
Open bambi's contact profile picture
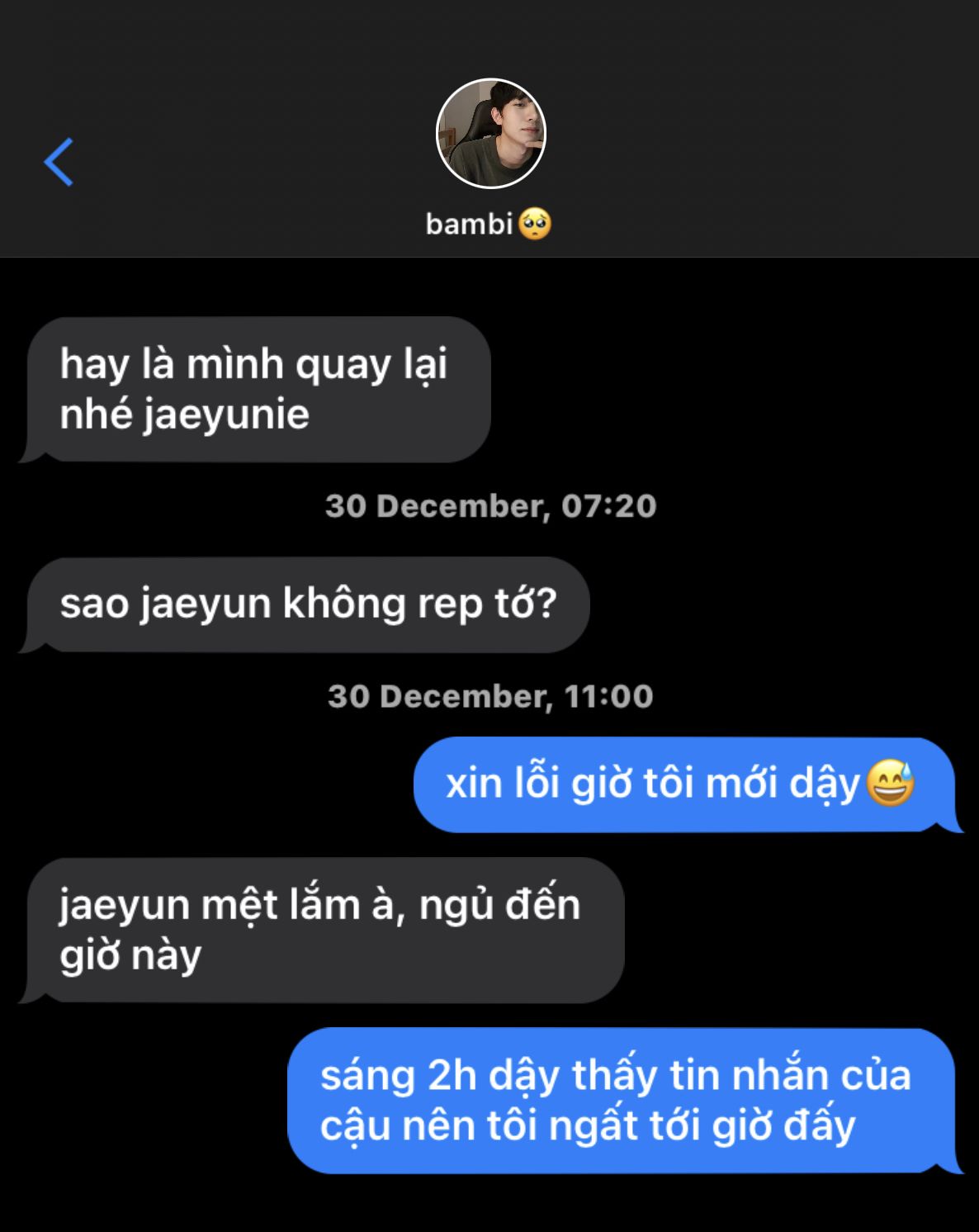490,134
